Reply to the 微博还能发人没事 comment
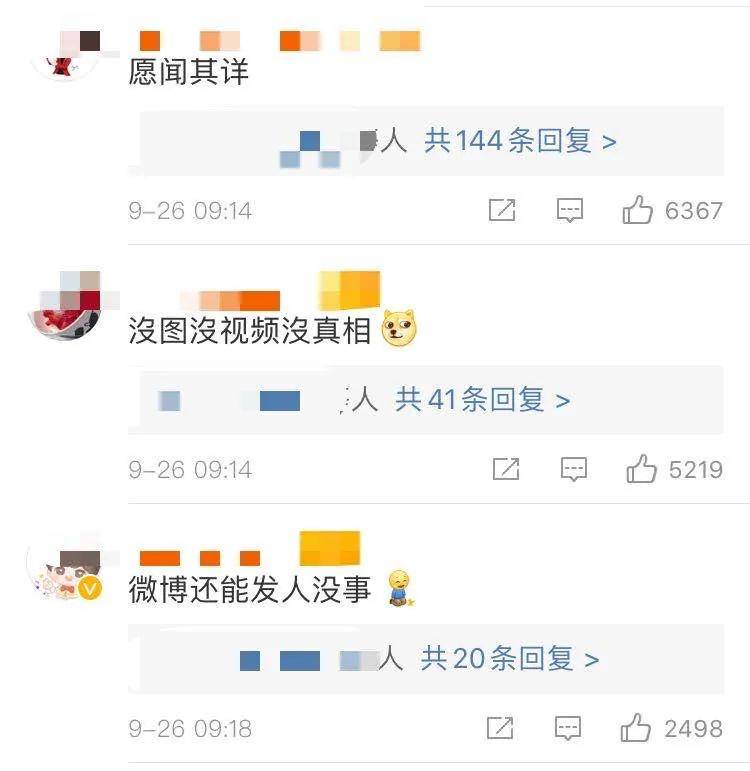Viewport: 750px width, 771px height. (568, 727)
